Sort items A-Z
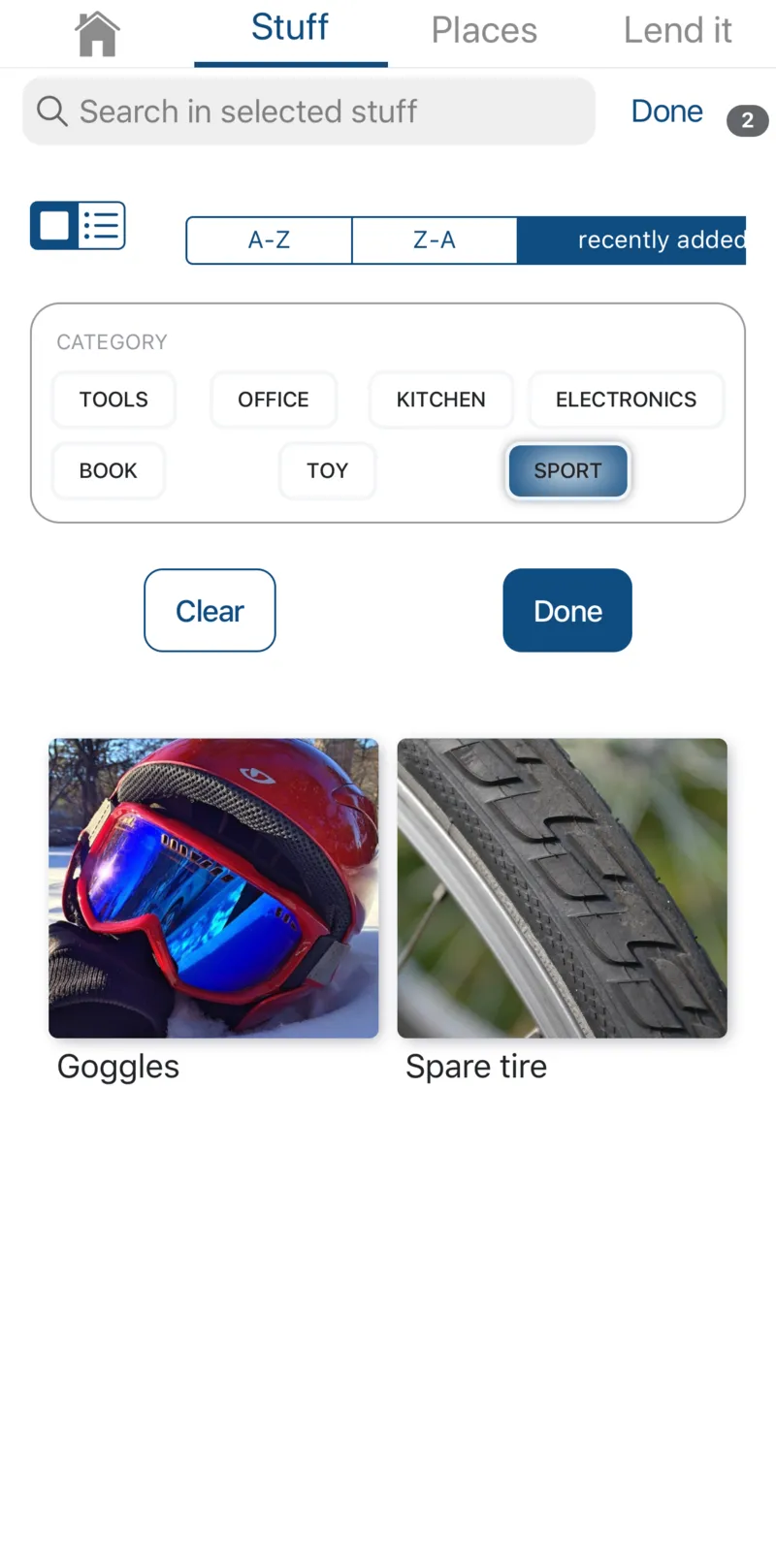This screenshot has width=776, height=1568. (x=269, y=240)
